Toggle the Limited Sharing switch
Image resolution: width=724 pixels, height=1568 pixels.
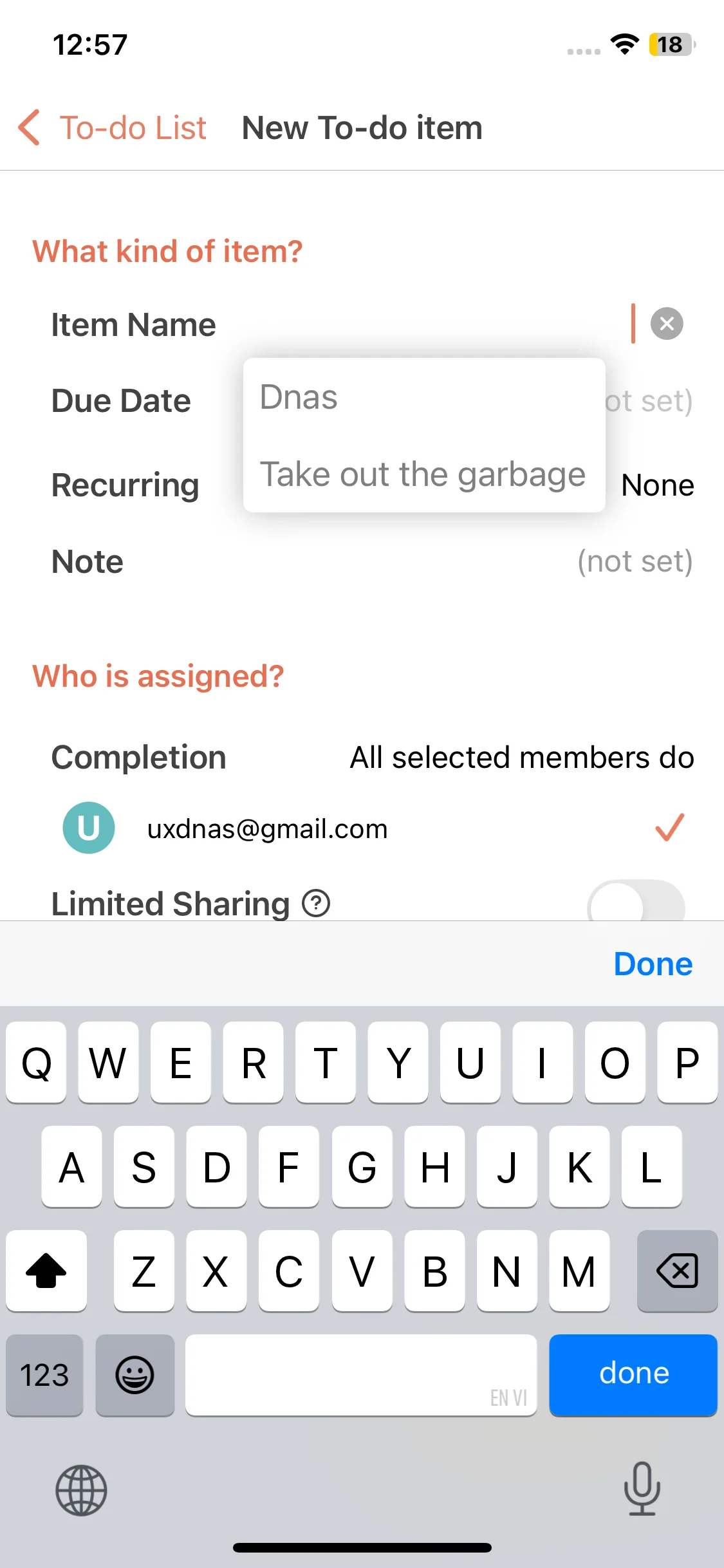click(x=636, y=904)
